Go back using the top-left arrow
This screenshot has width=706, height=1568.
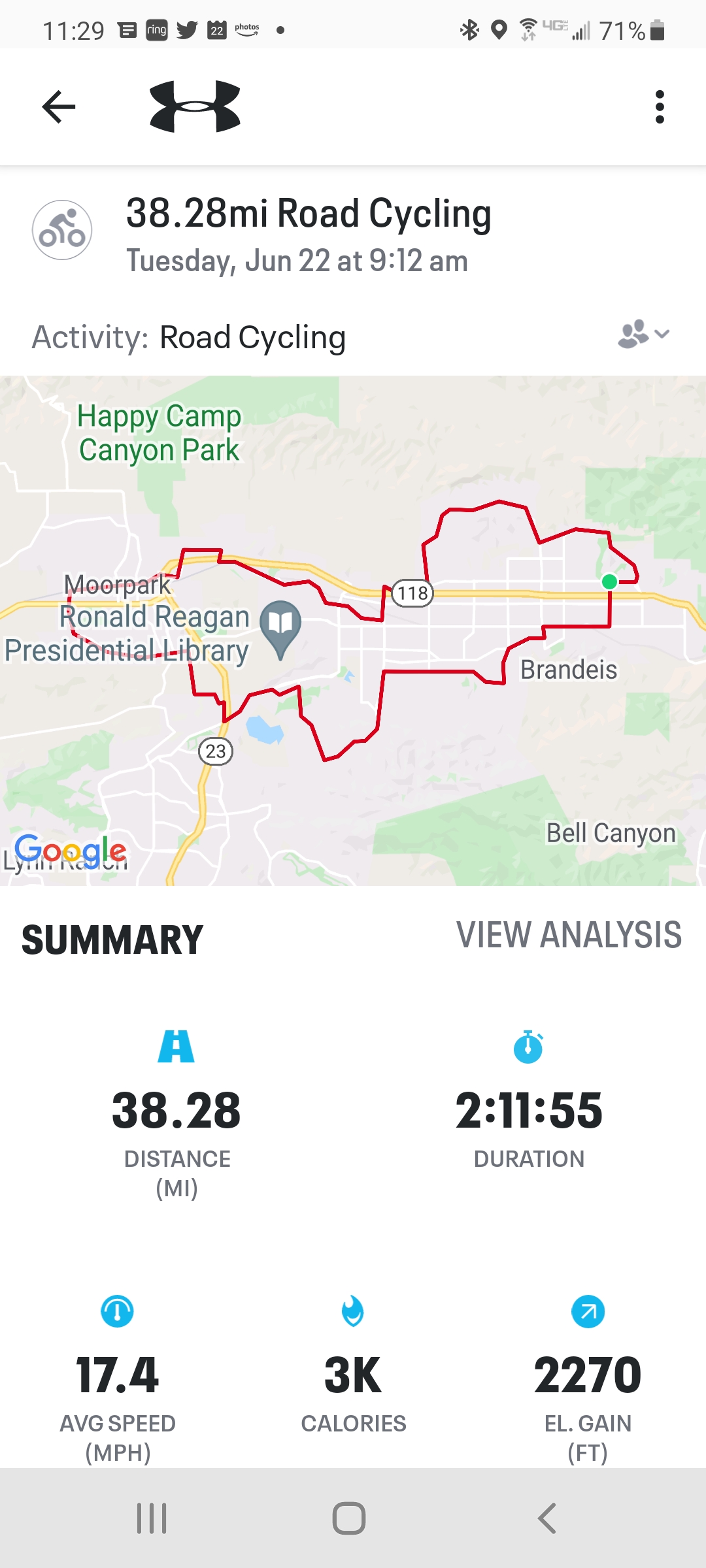click(x=59, y=107)
